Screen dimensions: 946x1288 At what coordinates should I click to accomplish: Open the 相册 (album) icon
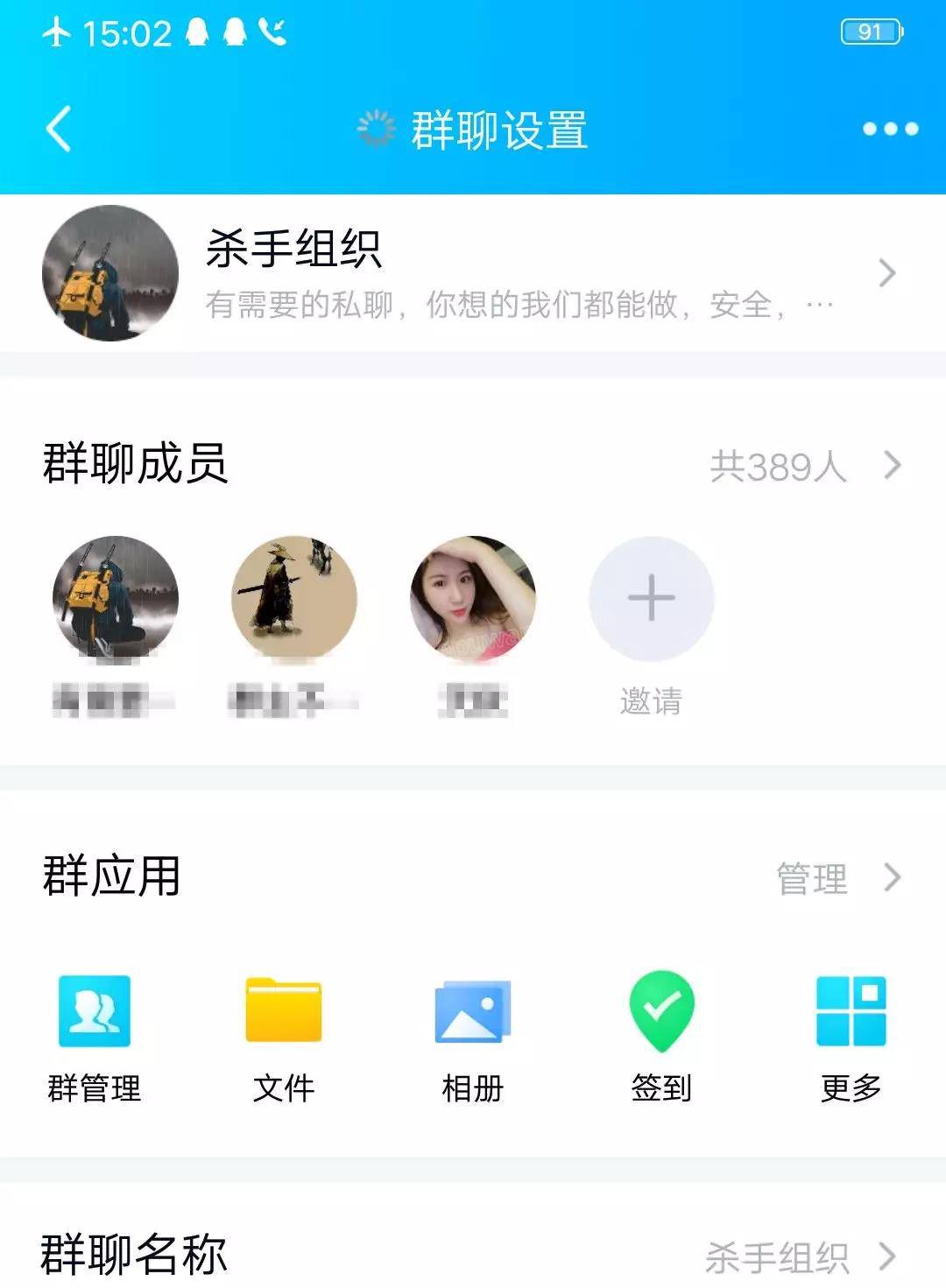coord(473,1010)
